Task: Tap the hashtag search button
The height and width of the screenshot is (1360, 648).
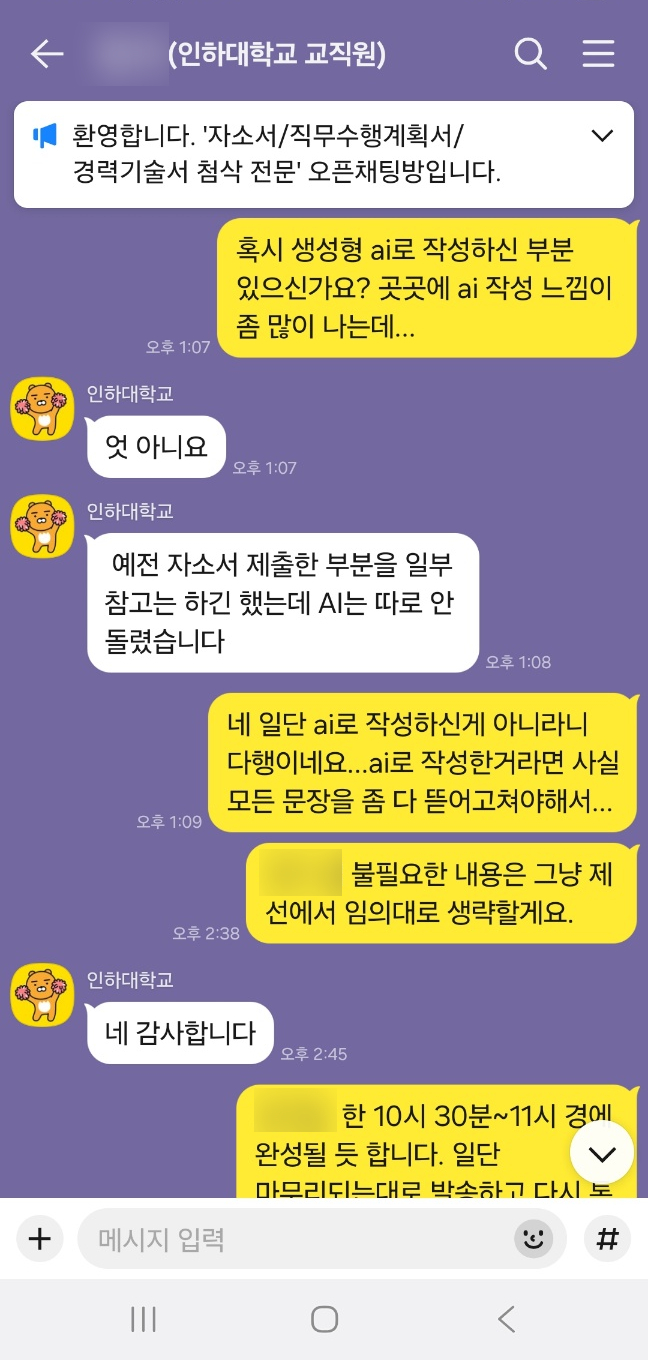Action: [x=607, y=1240]
